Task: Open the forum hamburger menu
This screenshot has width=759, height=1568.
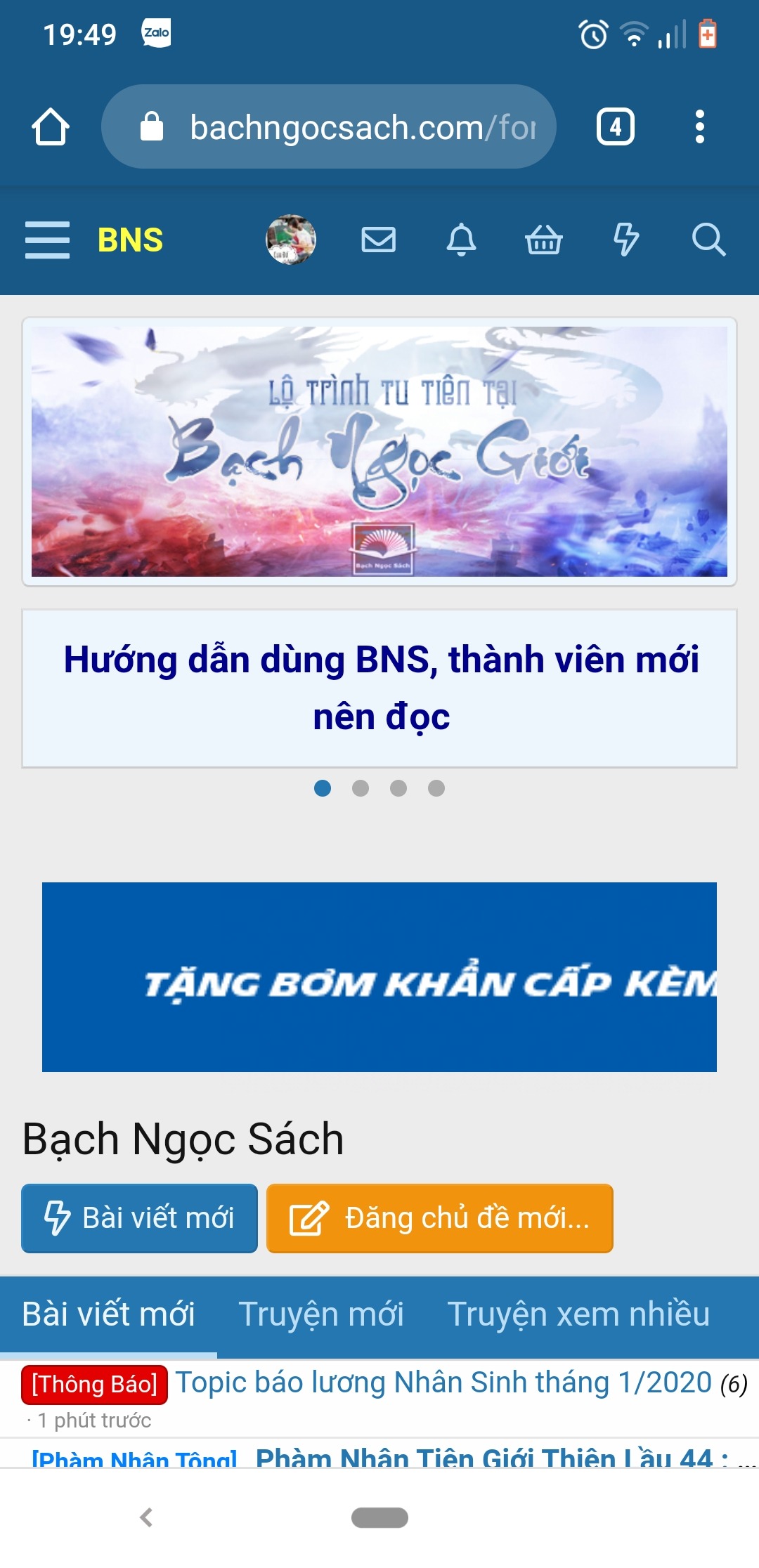Action: pos(47,240)
